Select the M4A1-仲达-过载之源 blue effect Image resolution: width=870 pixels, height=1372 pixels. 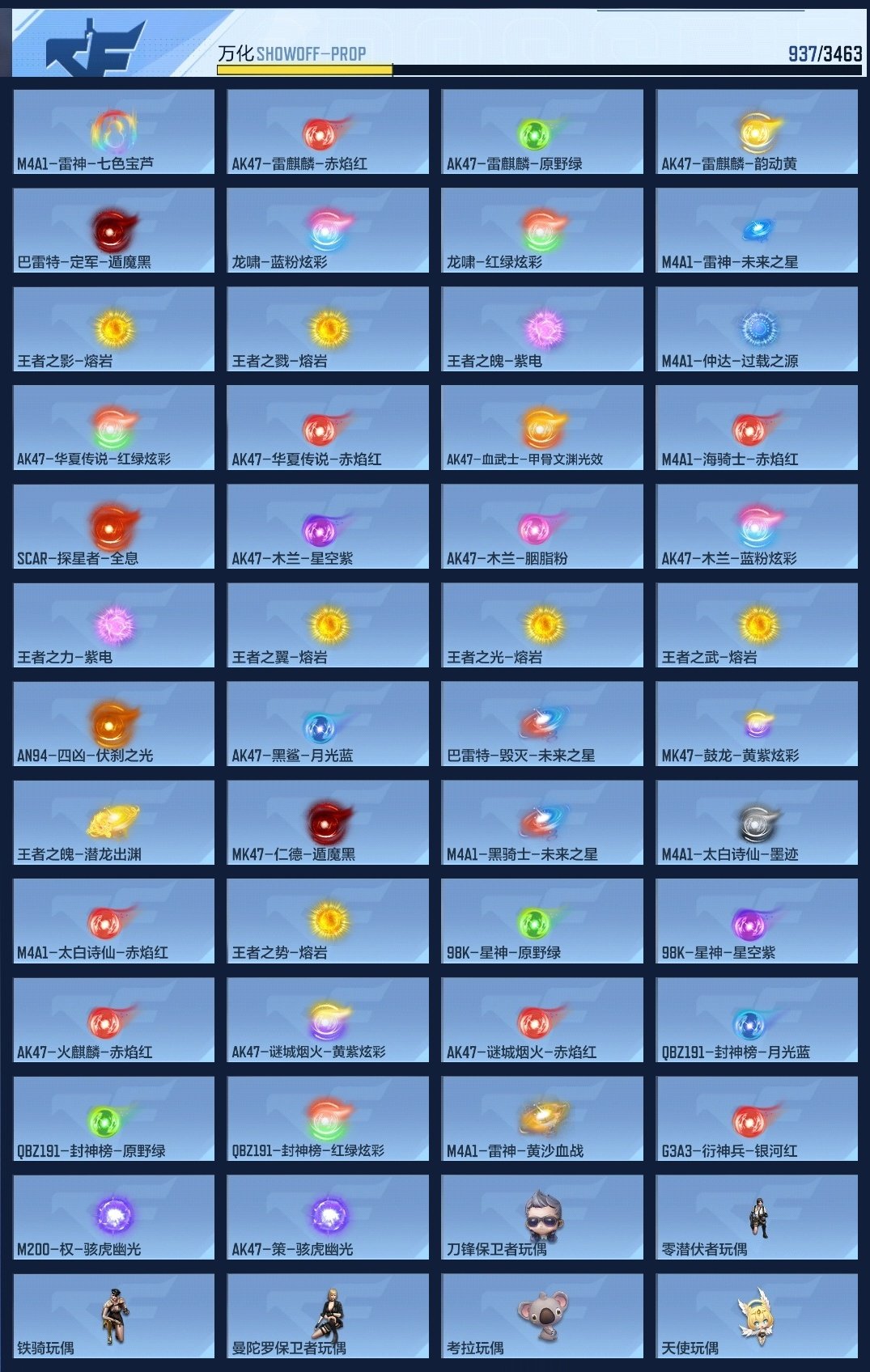coord(757,329)
